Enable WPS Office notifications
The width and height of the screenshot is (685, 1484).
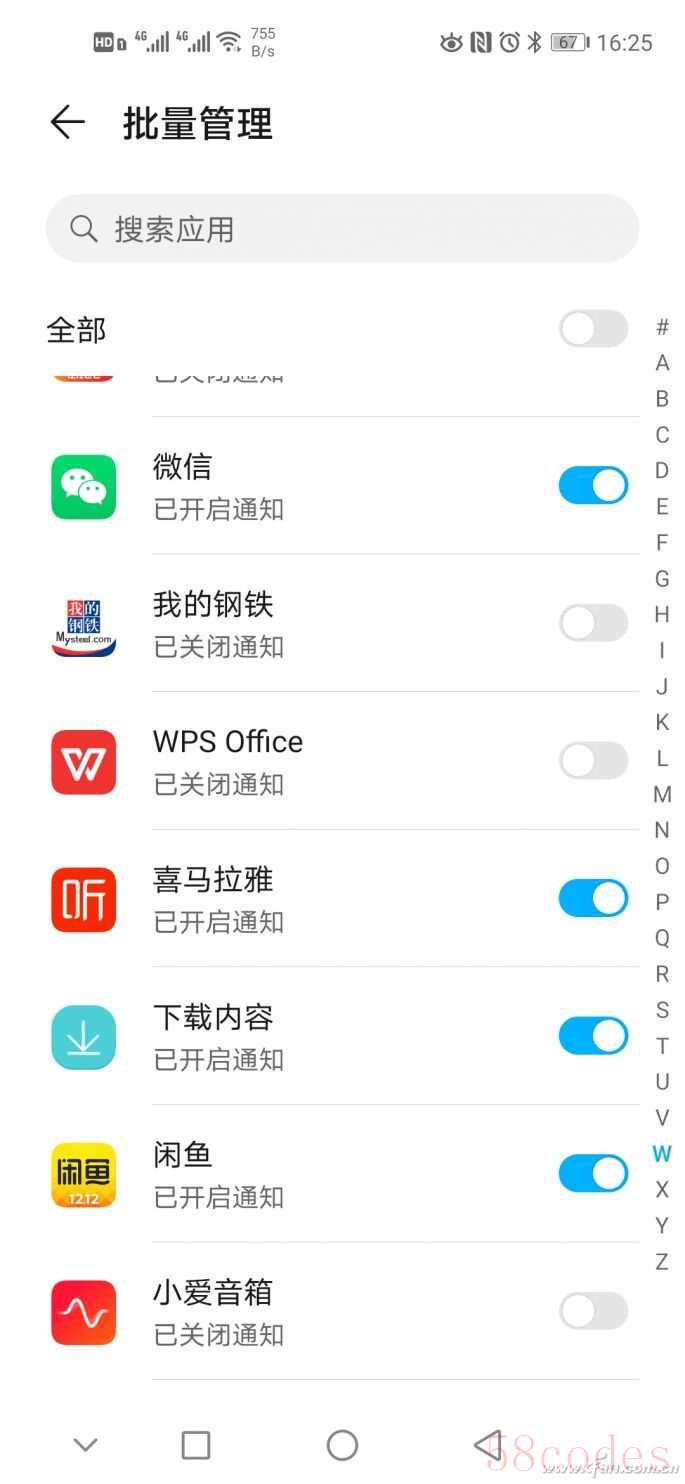(593, 761)
